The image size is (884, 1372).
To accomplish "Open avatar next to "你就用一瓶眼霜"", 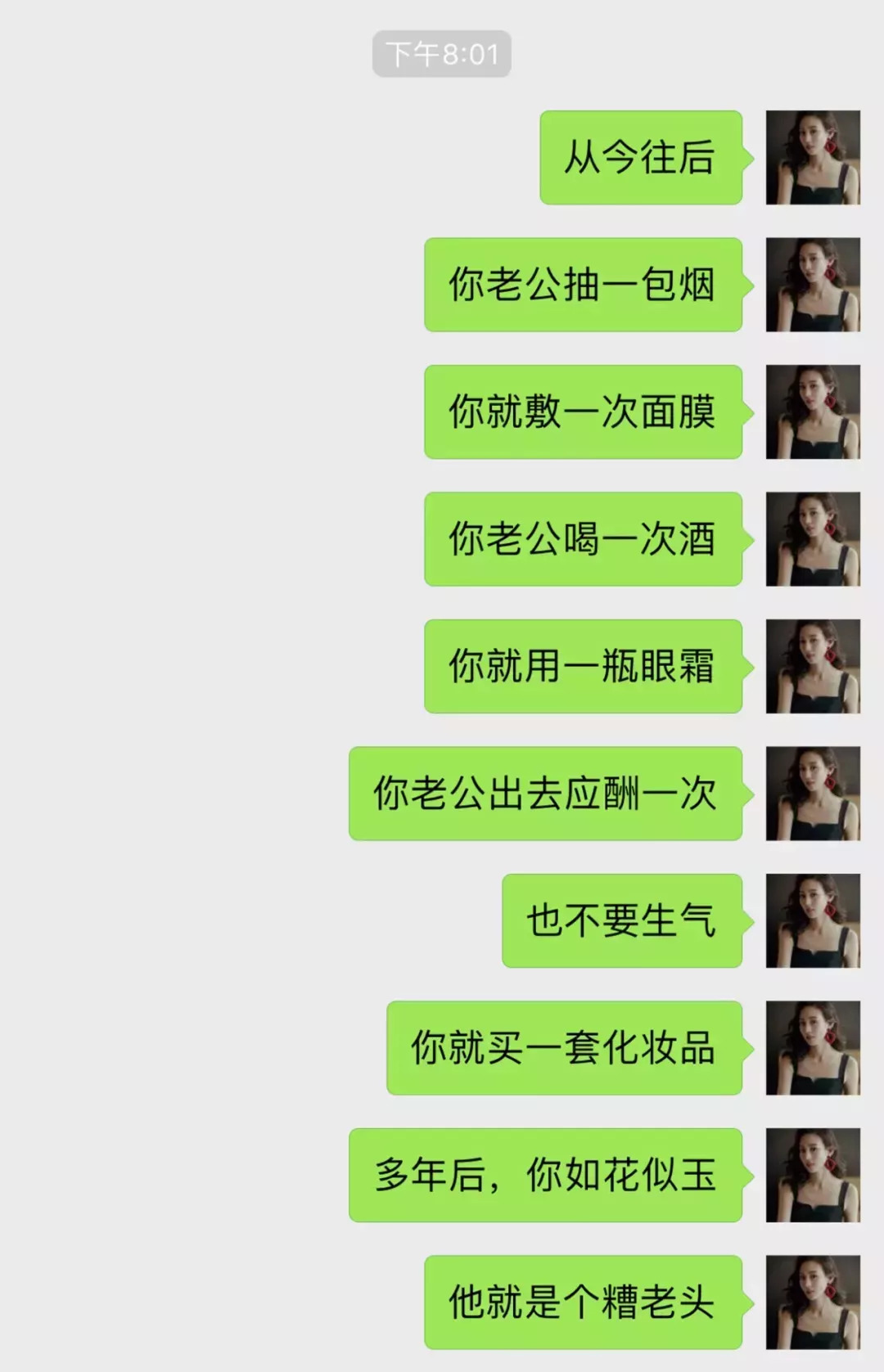I will [812, 666].
